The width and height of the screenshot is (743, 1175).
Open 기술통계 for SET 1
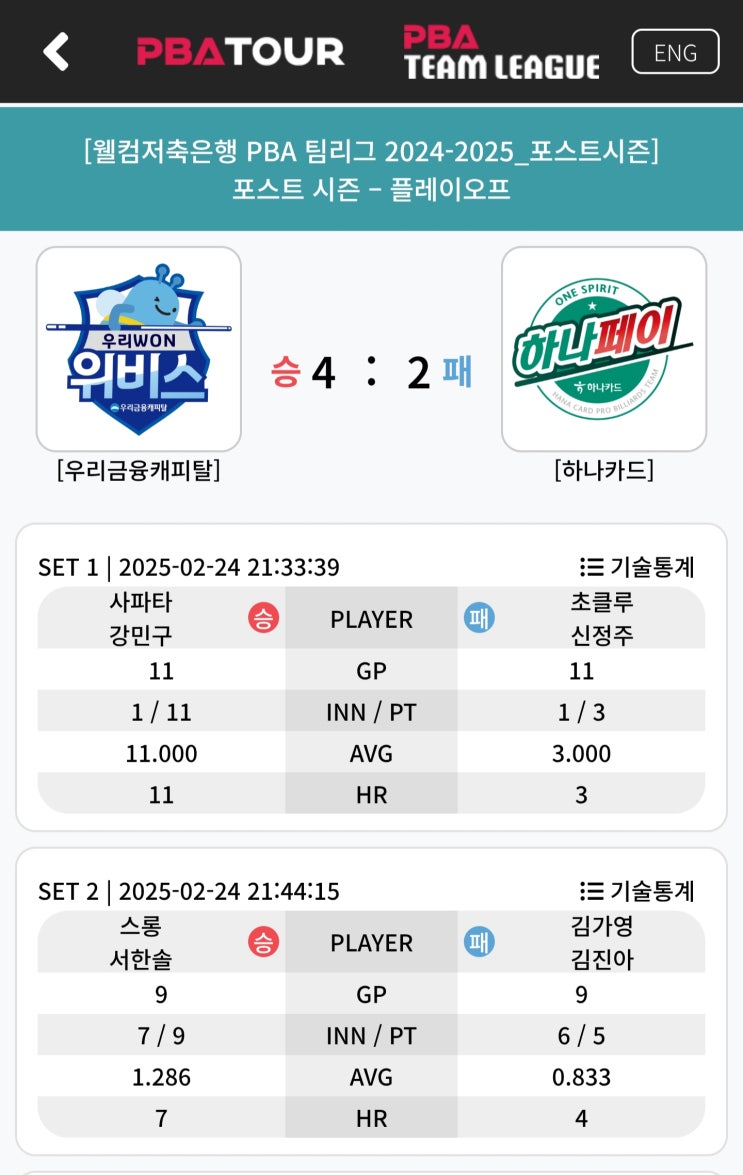click(x=637, y=567)
